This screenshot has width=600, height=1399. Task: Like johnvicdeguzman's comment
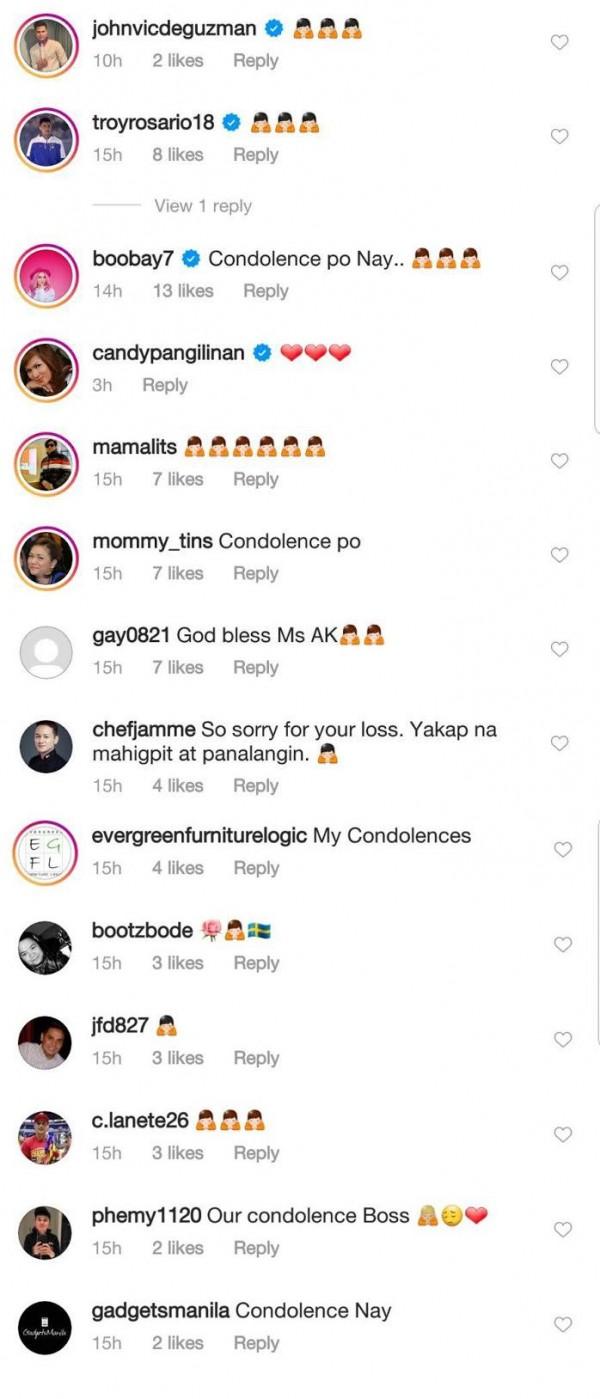(560, 42)
